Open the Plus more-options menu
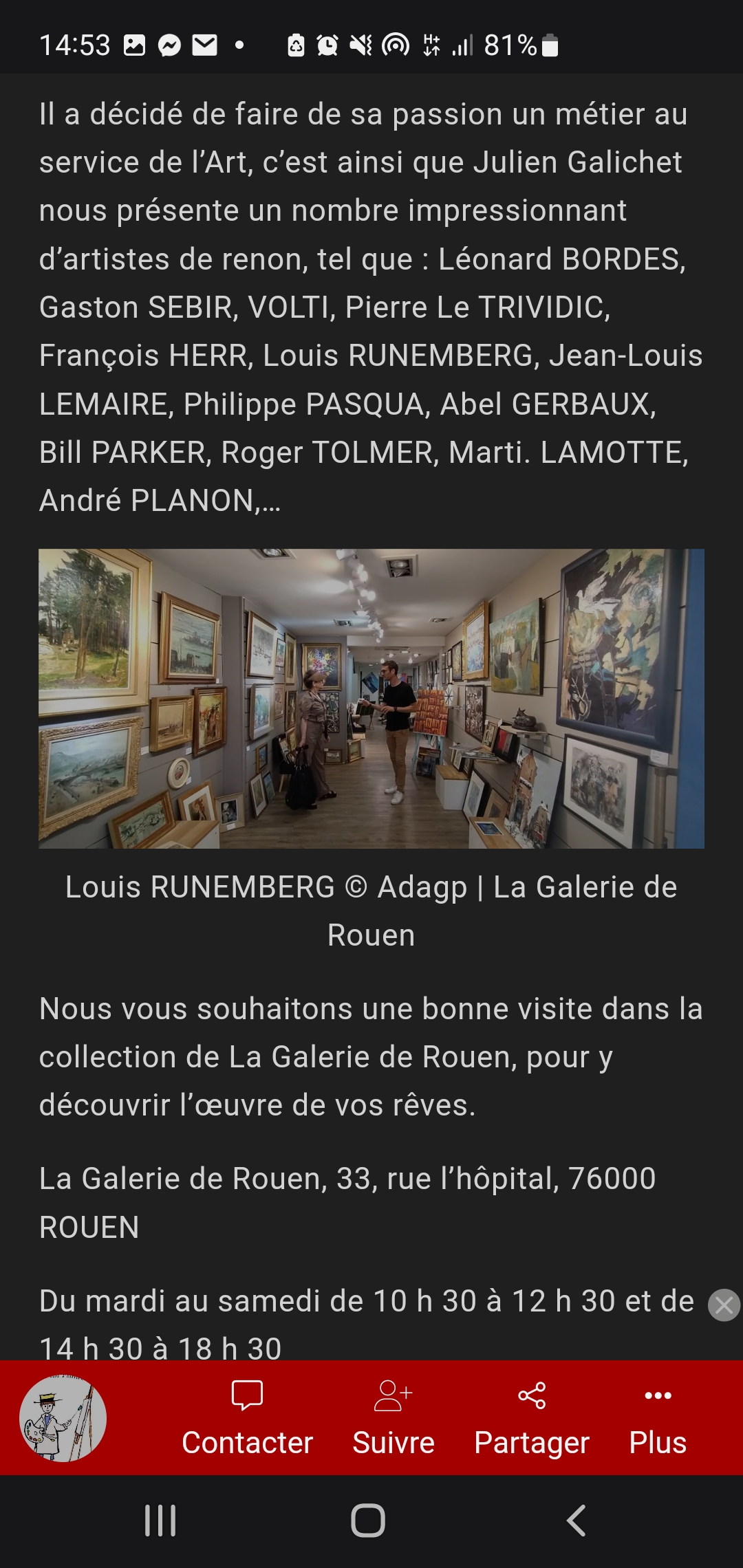This screenshot has height=1568, width=743. 658,1418
